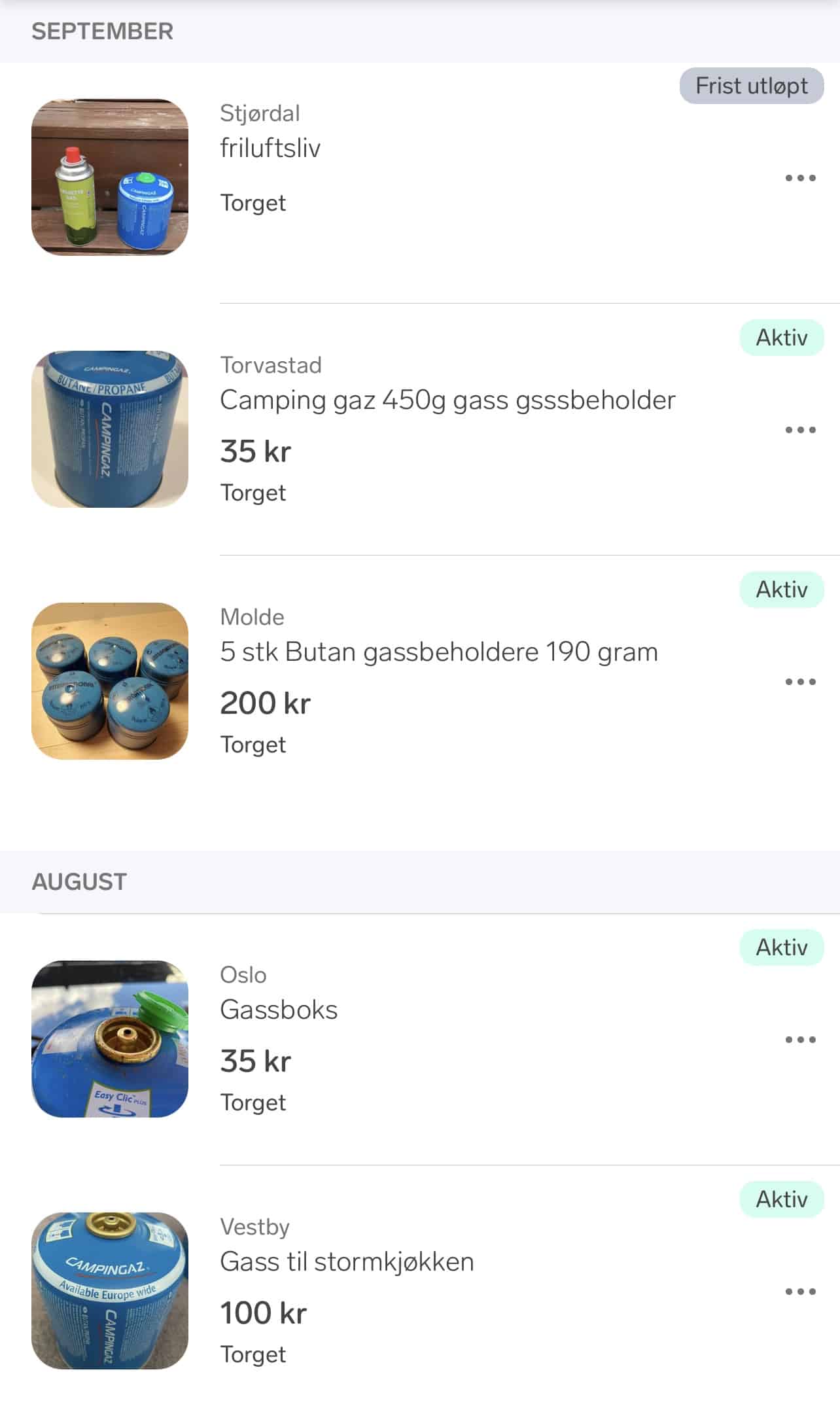View the Gassboks listing from Oslo
840x1412 pixels.
tap(279, 1010)
